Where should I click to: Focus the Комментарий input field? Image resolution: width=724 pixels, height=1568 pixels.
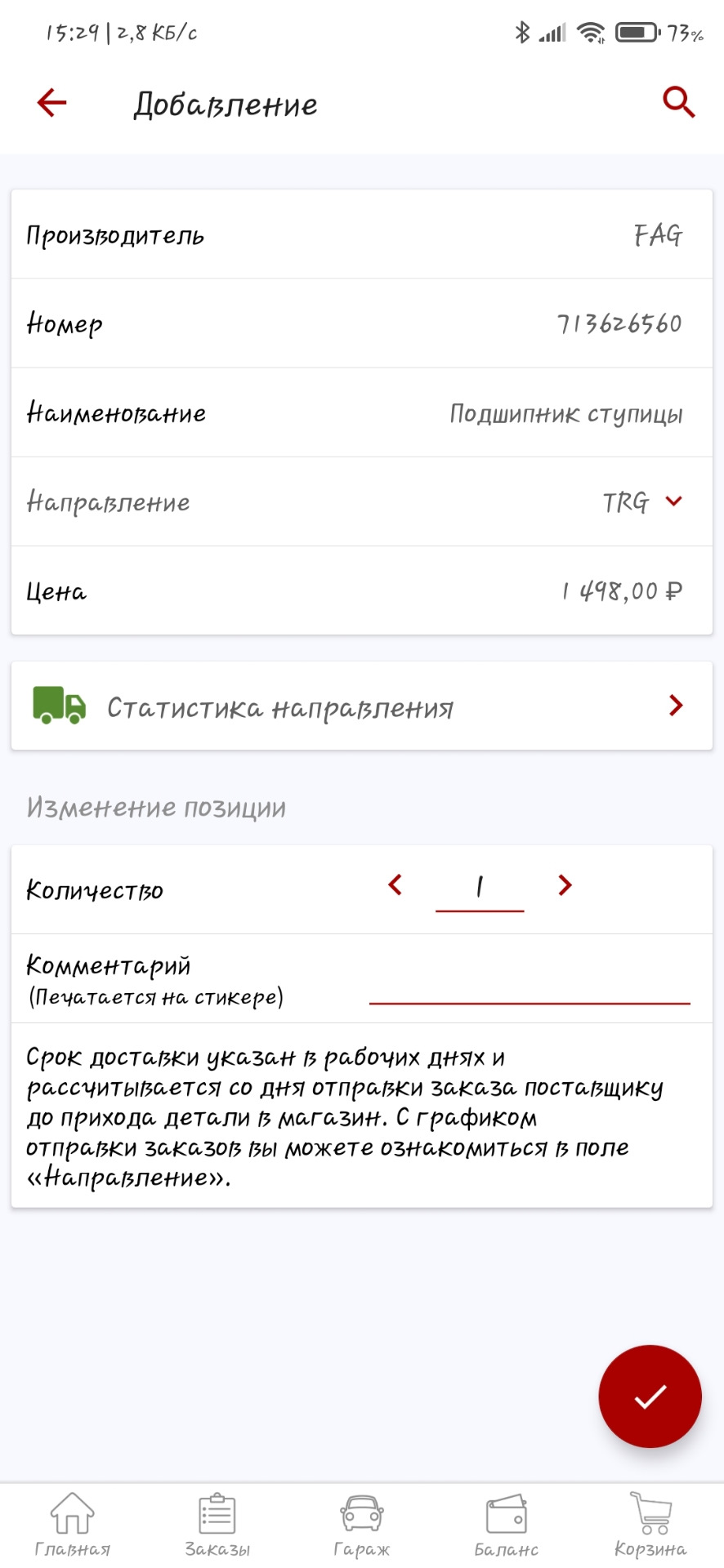pyautogui.click(x=530, y=986)
